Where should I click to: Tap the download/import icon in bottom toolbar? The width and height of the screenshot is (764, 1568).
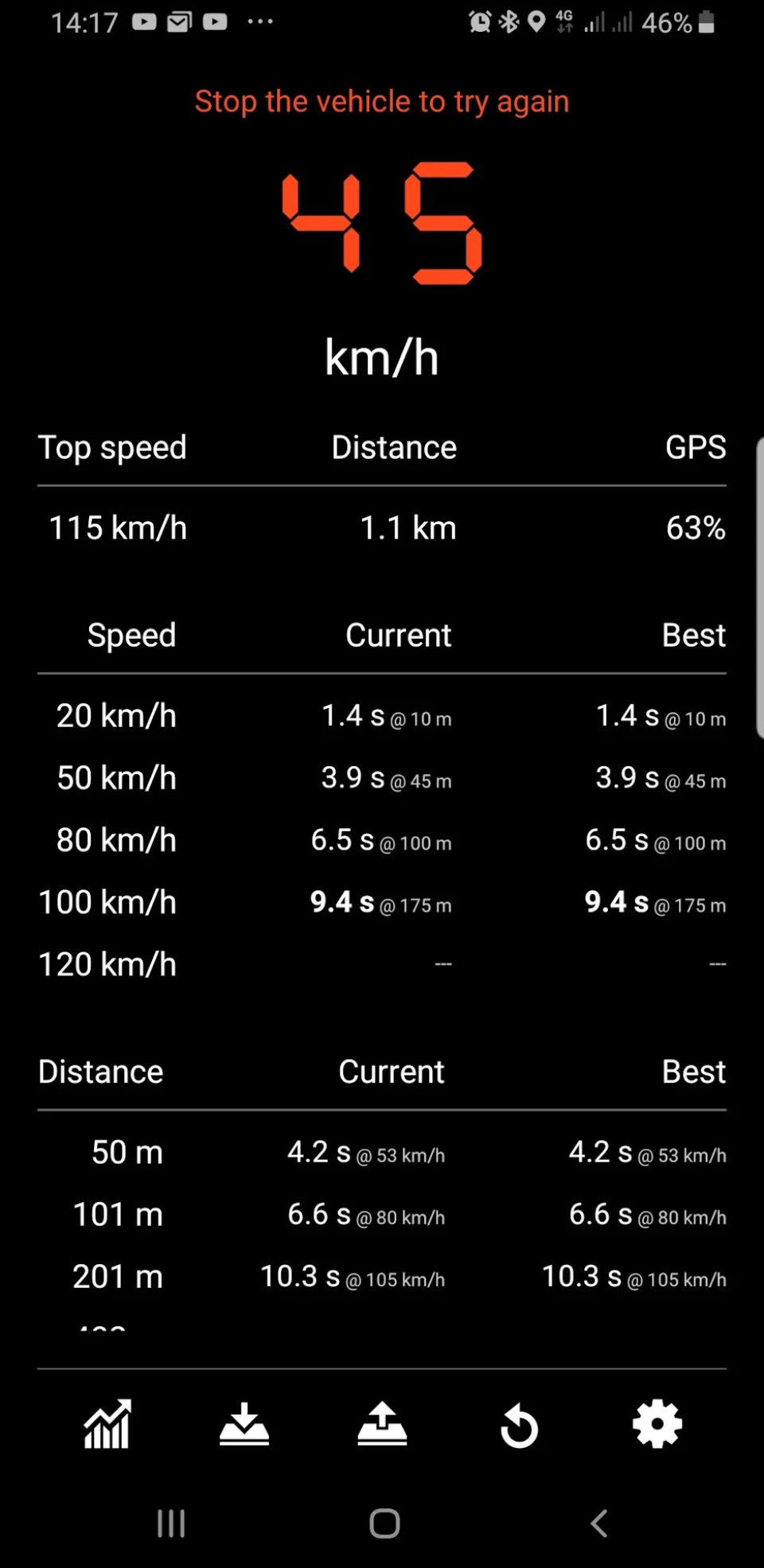244,1424
